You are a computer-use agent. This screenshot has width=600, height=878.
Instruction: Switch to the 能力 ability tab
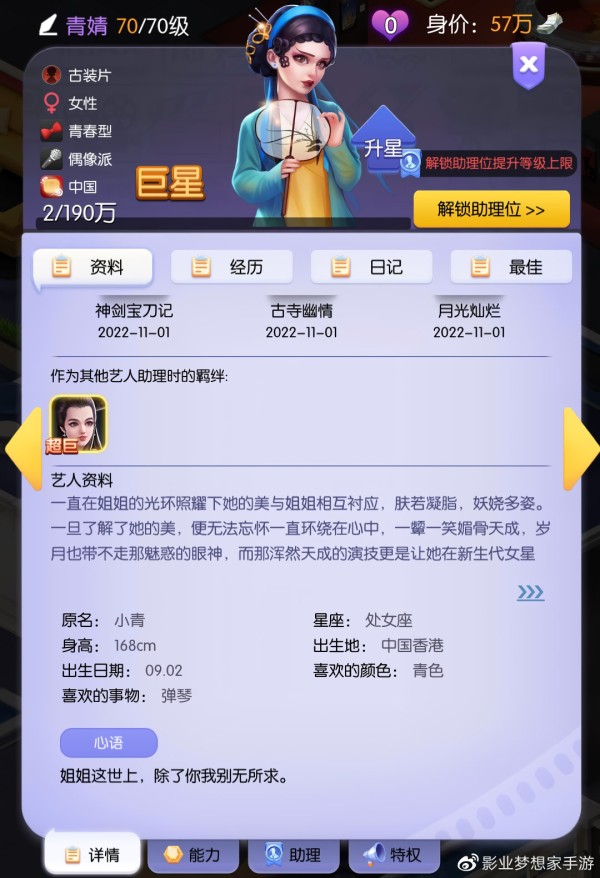(192, 855)
